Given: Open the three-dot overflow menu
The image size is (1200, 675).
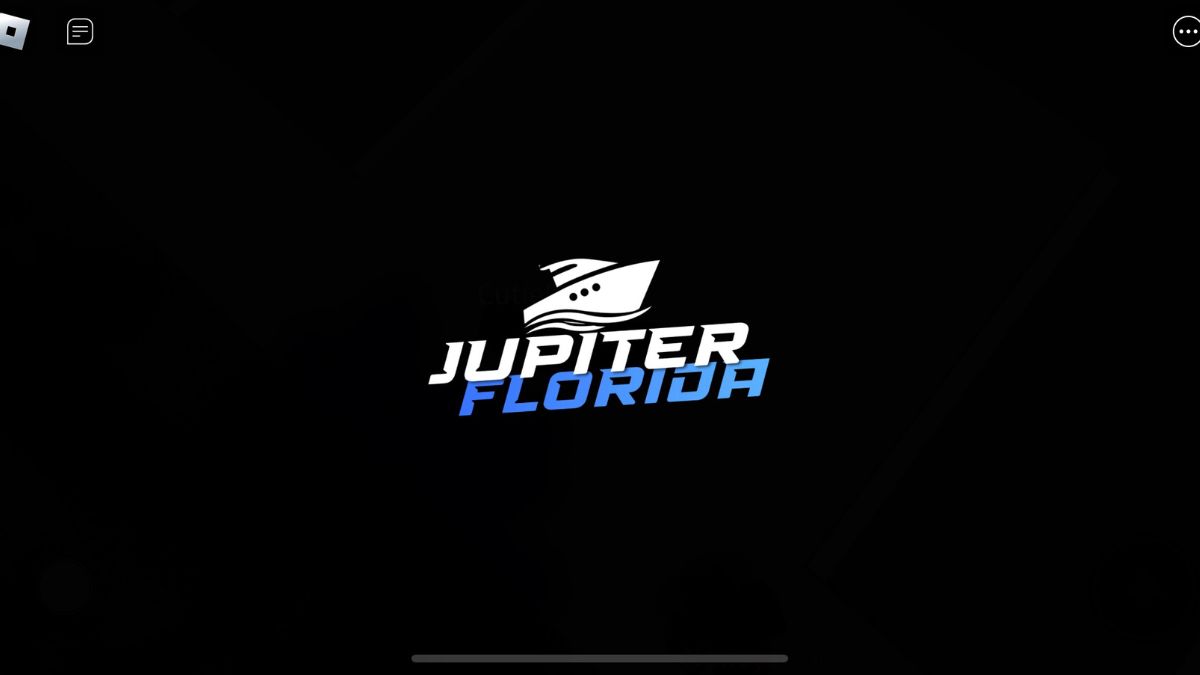Looking at the screenshot, I should [1186, 32].
